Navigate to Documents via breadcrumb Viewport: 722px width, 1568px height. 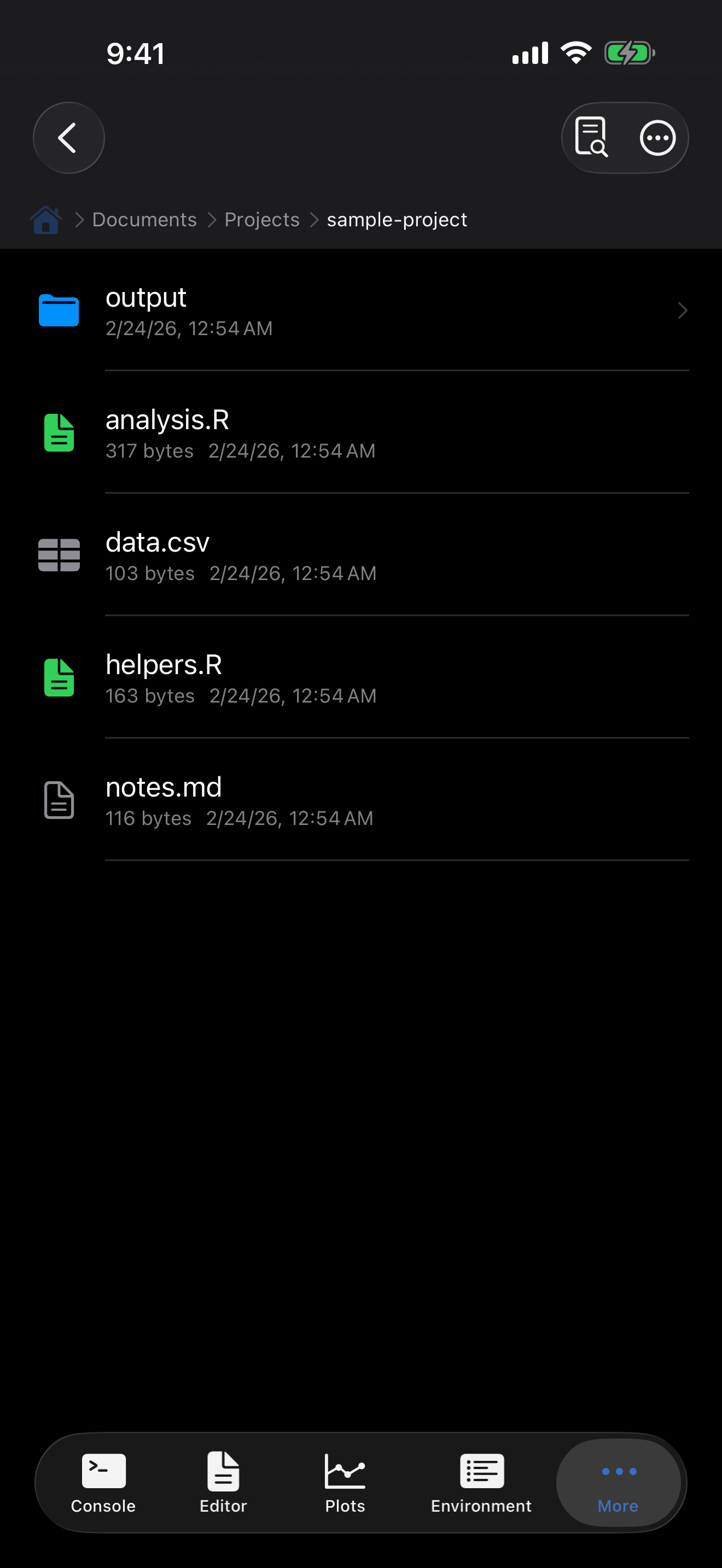tap(144, 219)
